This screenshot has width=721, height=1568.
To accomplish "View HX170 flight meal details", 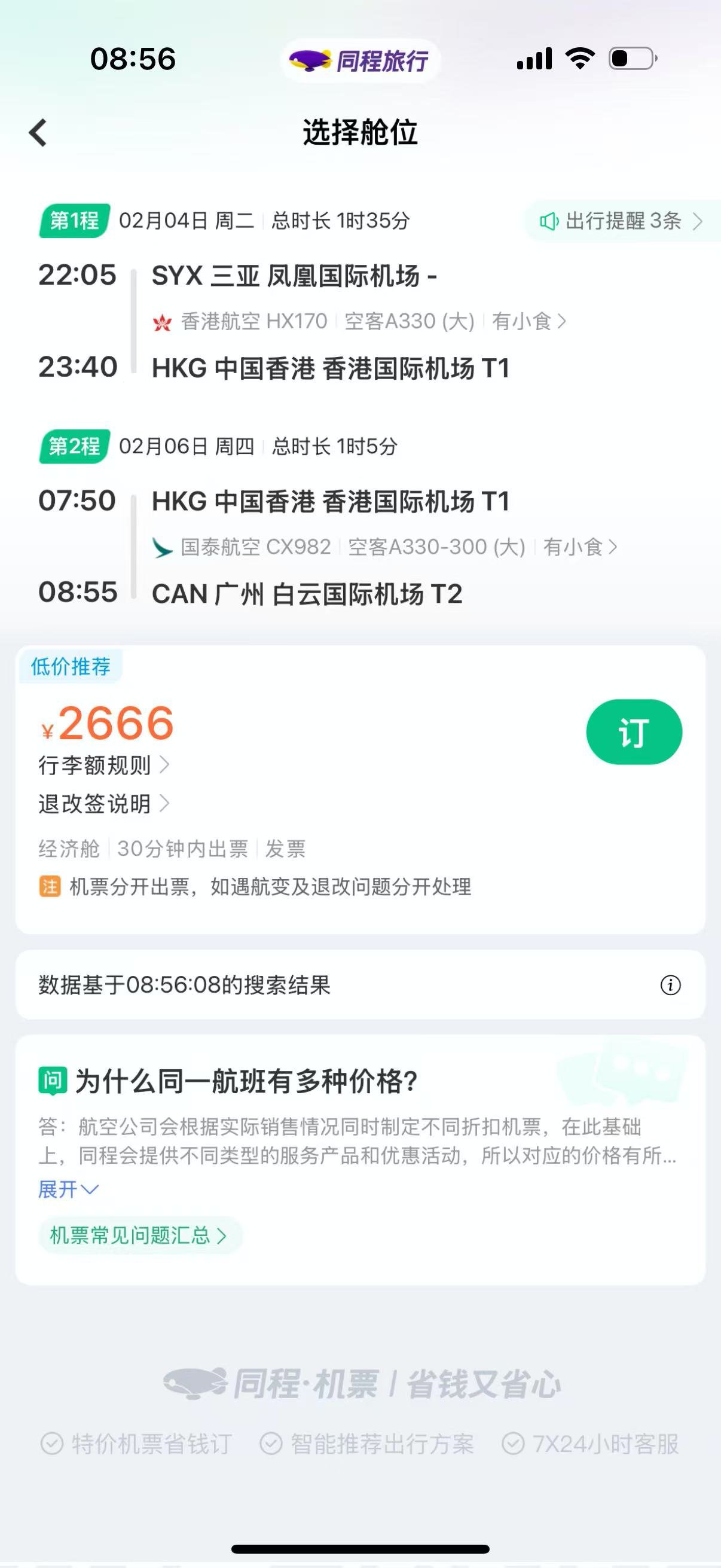I will [x=528, y=321].
